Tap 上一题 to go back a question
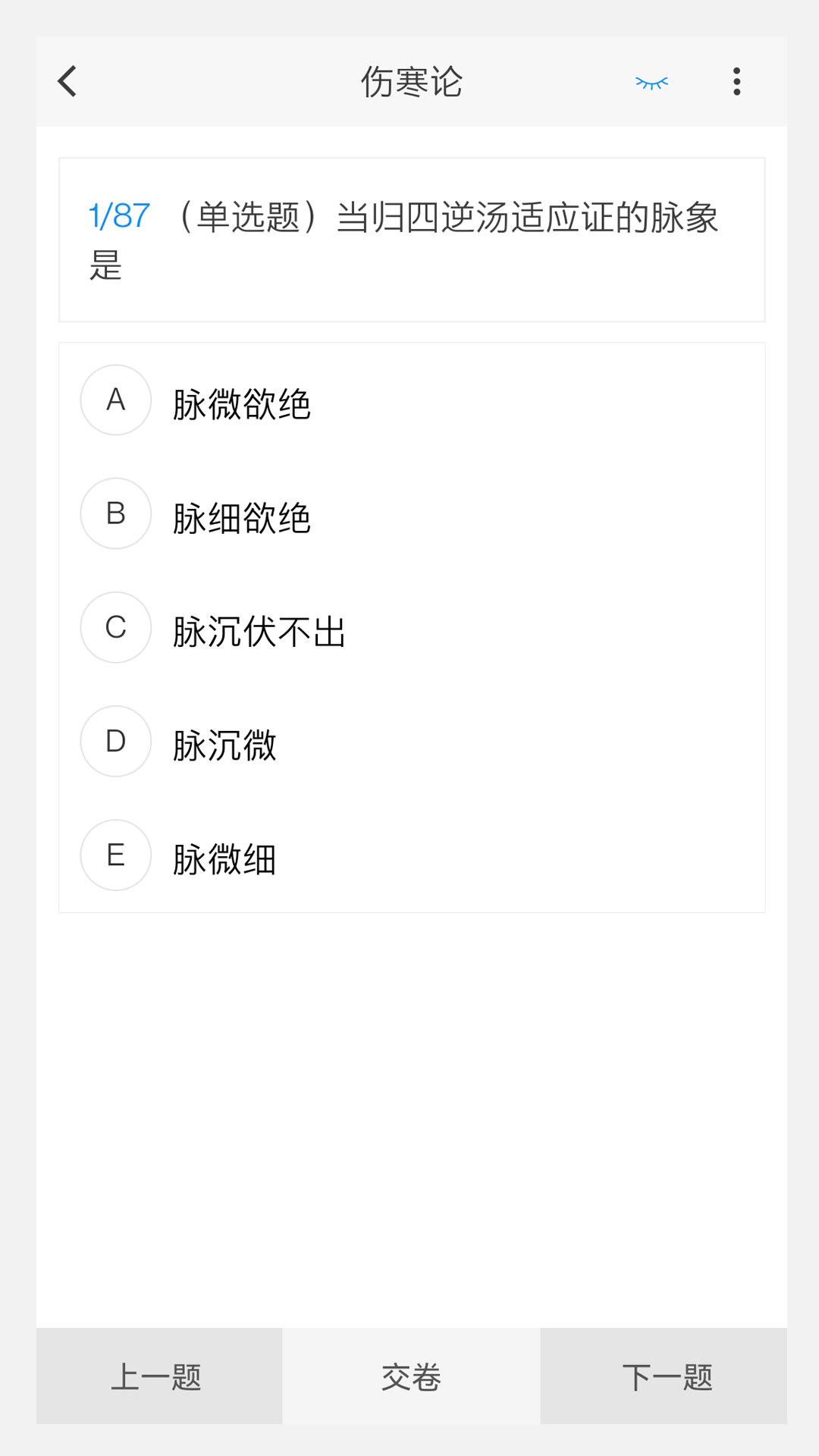 (158, 1375)
